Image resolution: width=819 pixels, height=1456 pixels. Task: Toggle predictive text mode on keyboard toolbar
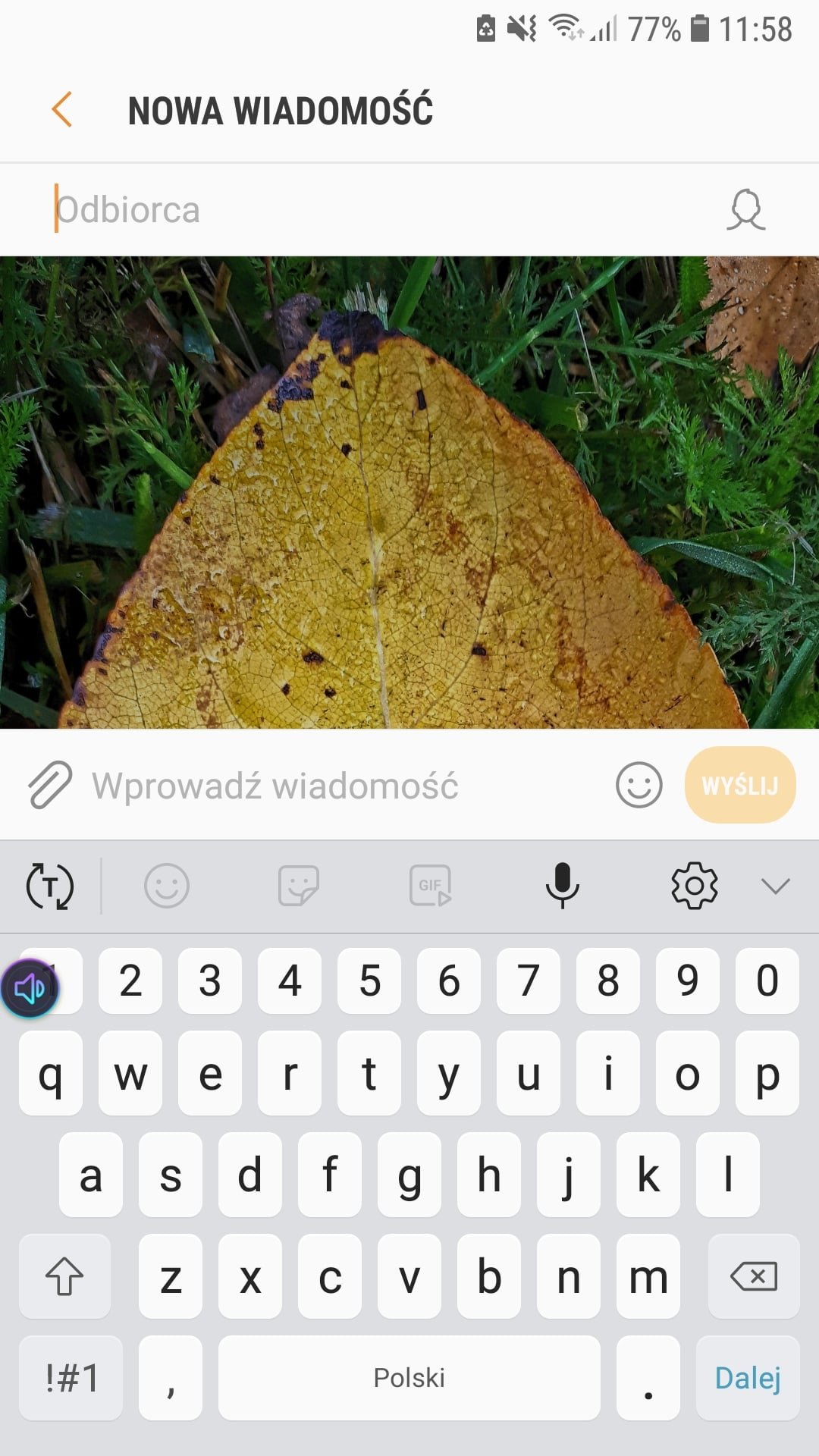click(x=50, y=886)
